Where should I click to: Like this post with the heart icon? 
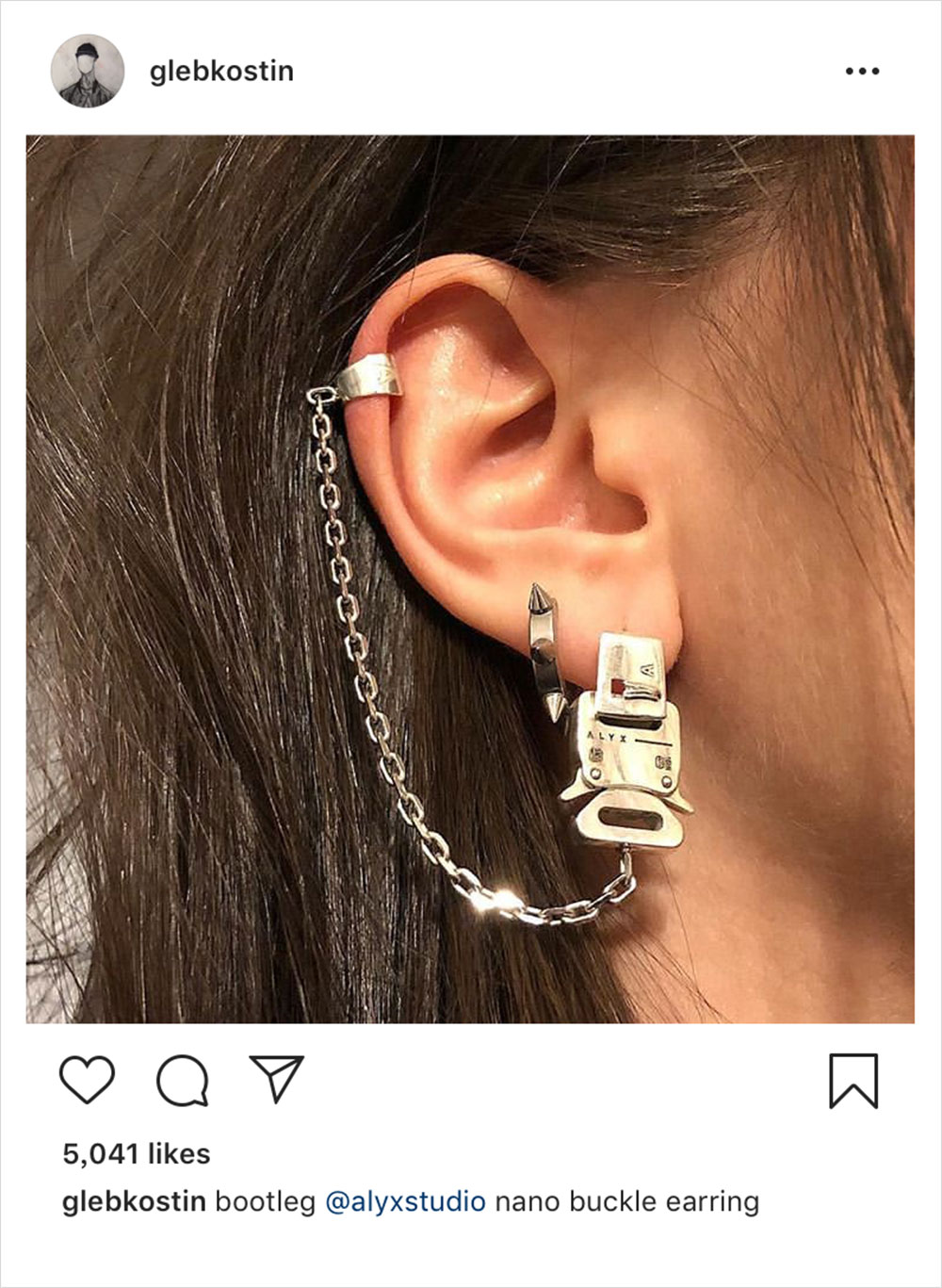pyautogui.click(x=87, y=1080)
